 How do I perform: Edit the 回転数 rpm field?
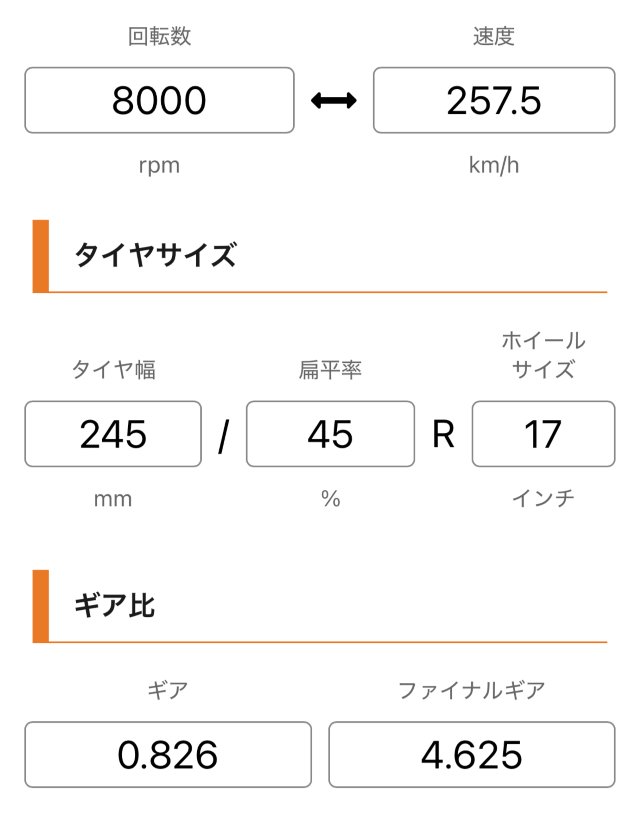click(x=159, y=100)
